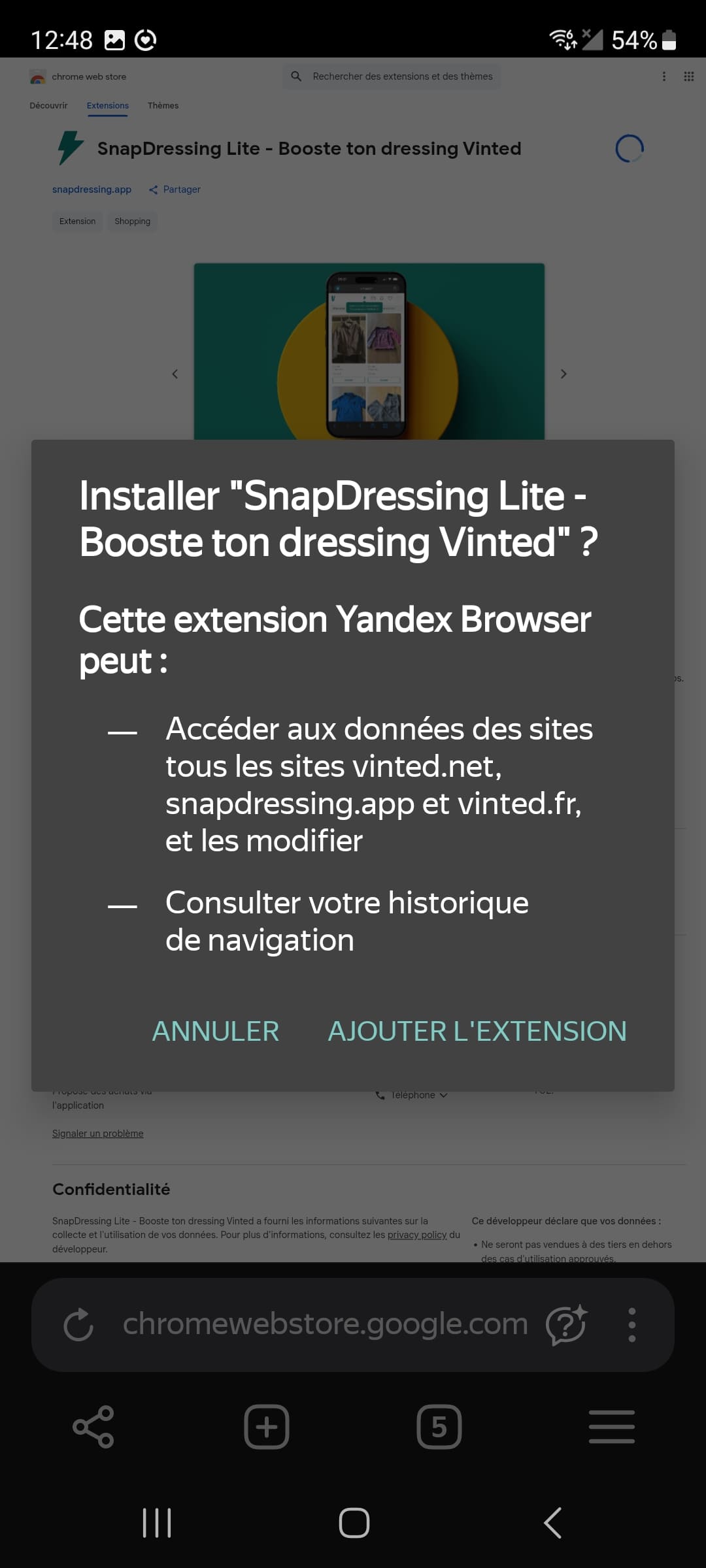Viewport: 706px width, 1568px height.
Task: Open the Signaler un problème link
Action: [97, 1133]
